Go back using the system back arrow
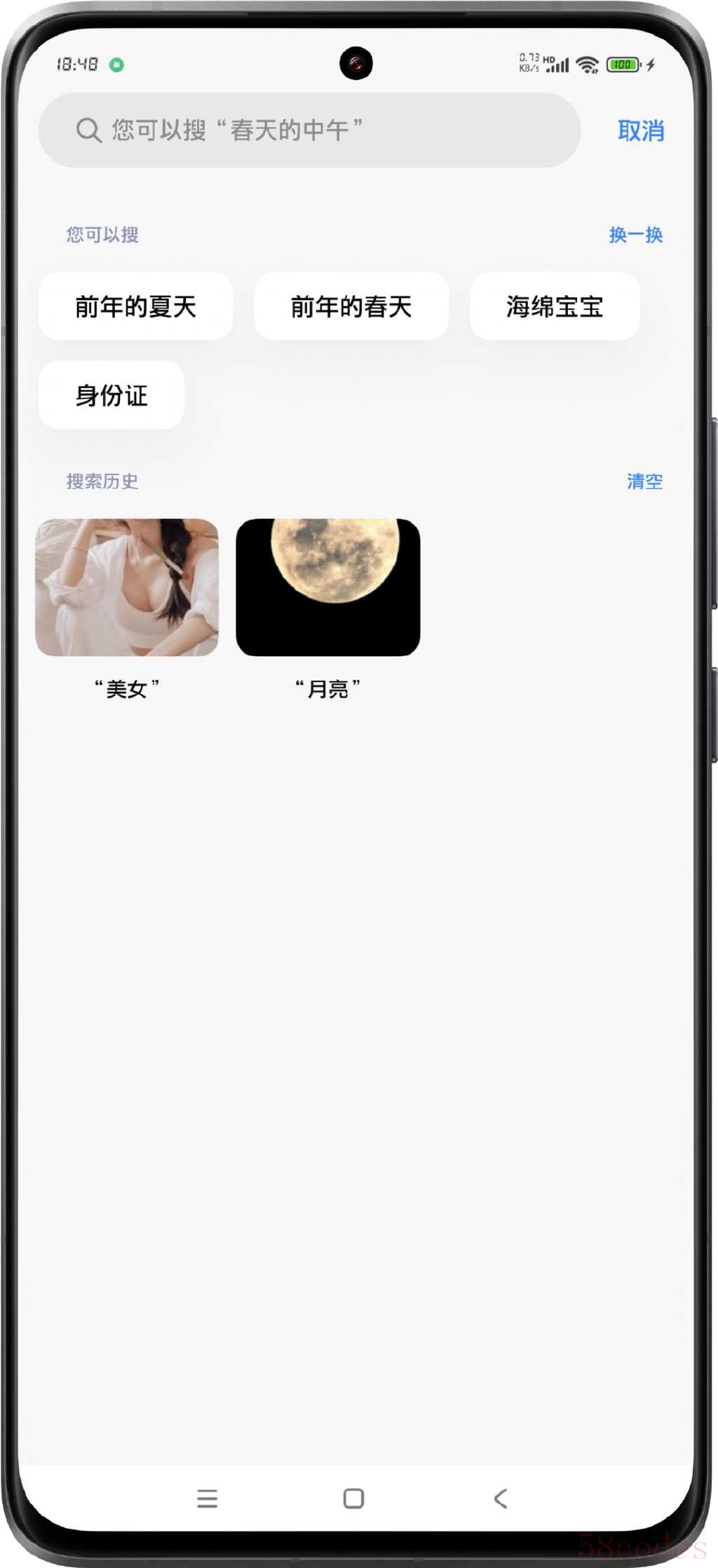Viewport: 718px width, 1568px height. coord(500,1499)
